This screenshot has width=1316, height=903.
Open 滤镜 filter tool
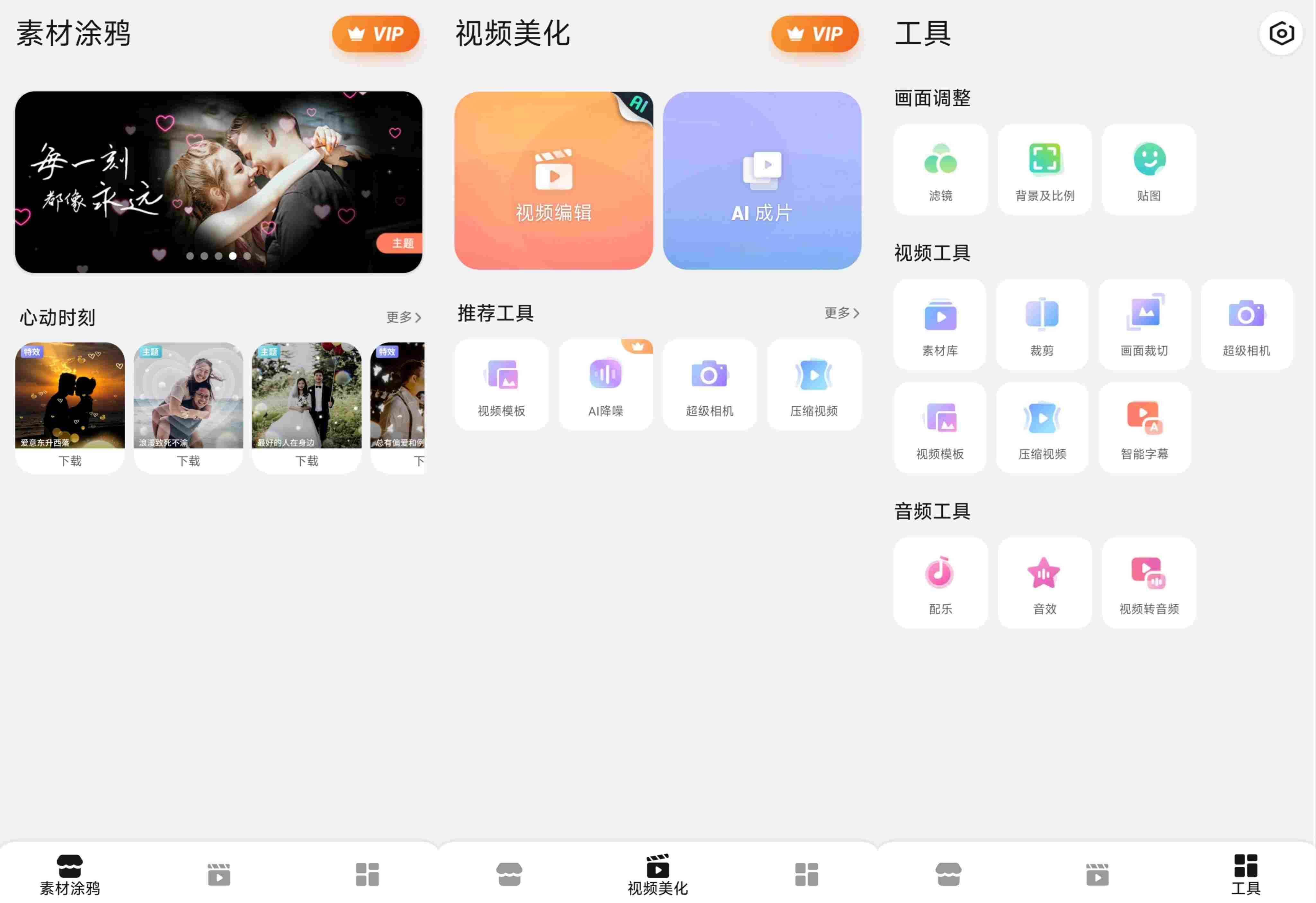coord(940,169)
